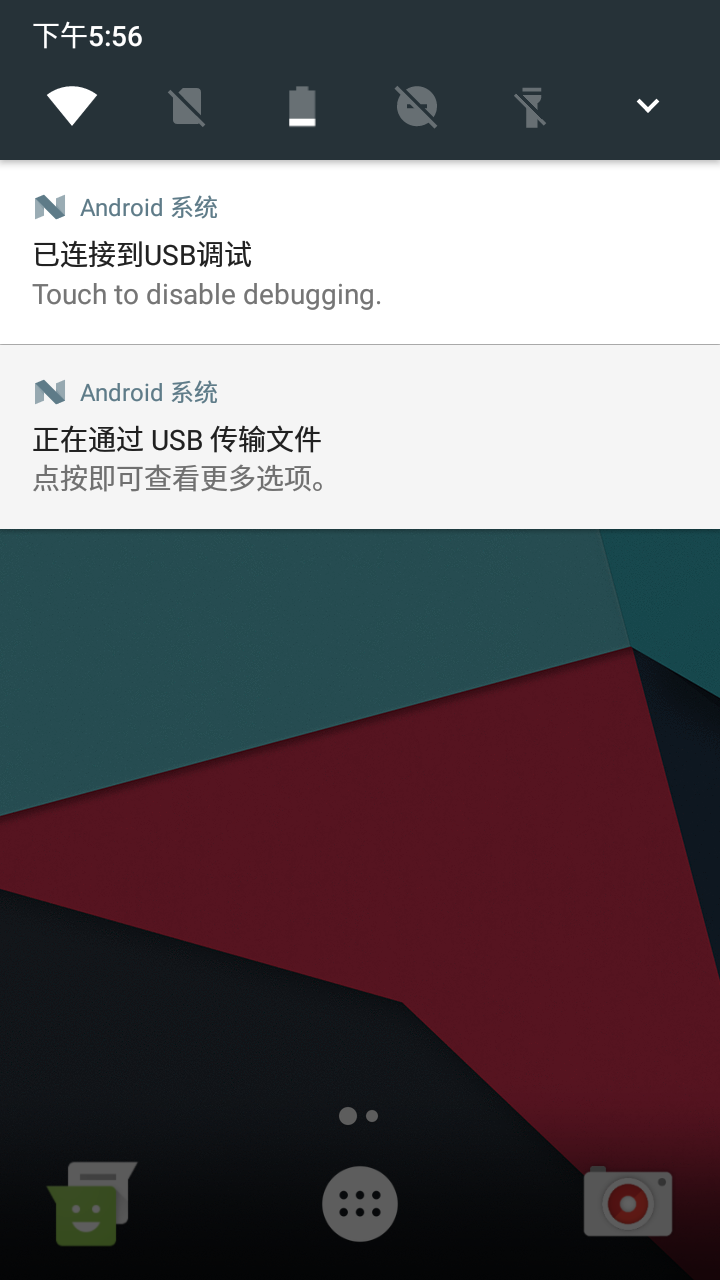Open the Messenger app
The width and height of the screenshot is (720, 1280).
[92, 1203]
